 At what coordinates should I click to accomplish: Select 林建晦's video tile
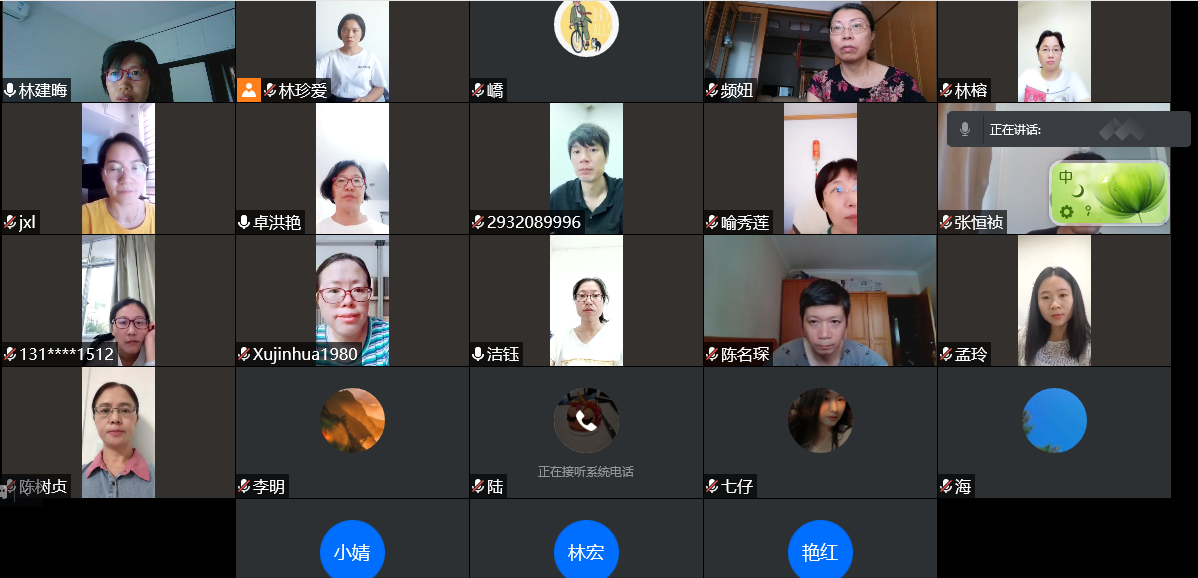(118, 50)
